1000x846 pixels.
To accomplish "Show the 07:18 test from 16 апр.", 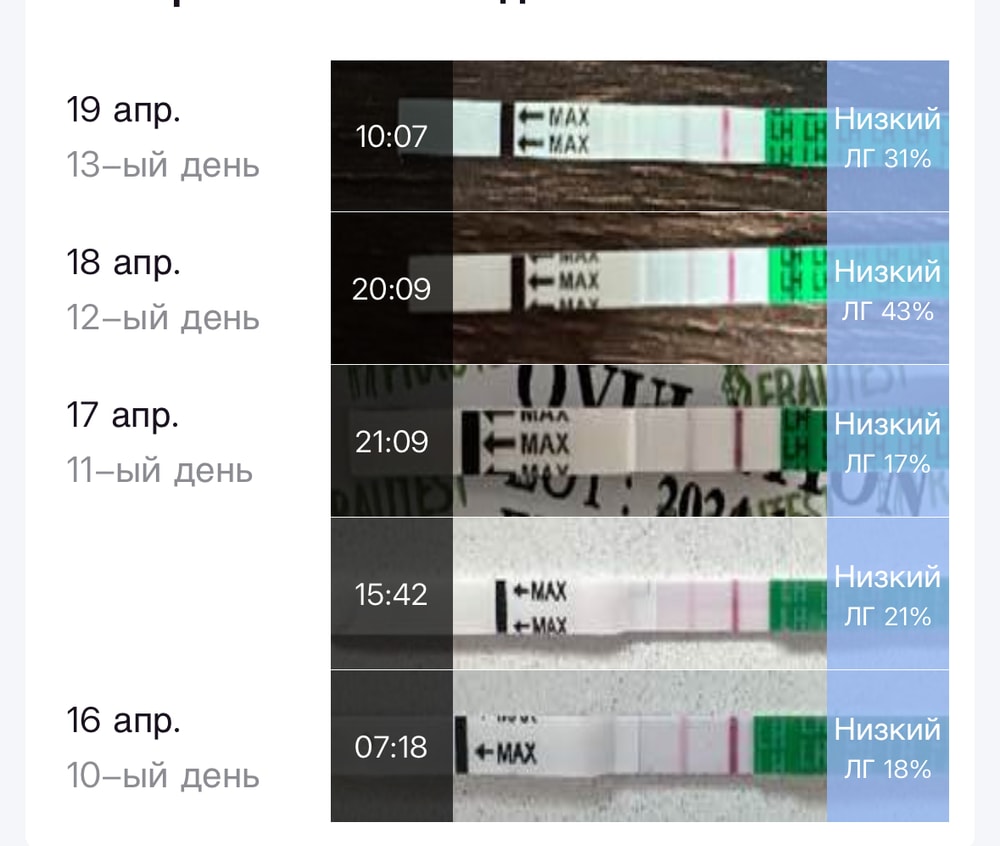I will coord(639,747).
